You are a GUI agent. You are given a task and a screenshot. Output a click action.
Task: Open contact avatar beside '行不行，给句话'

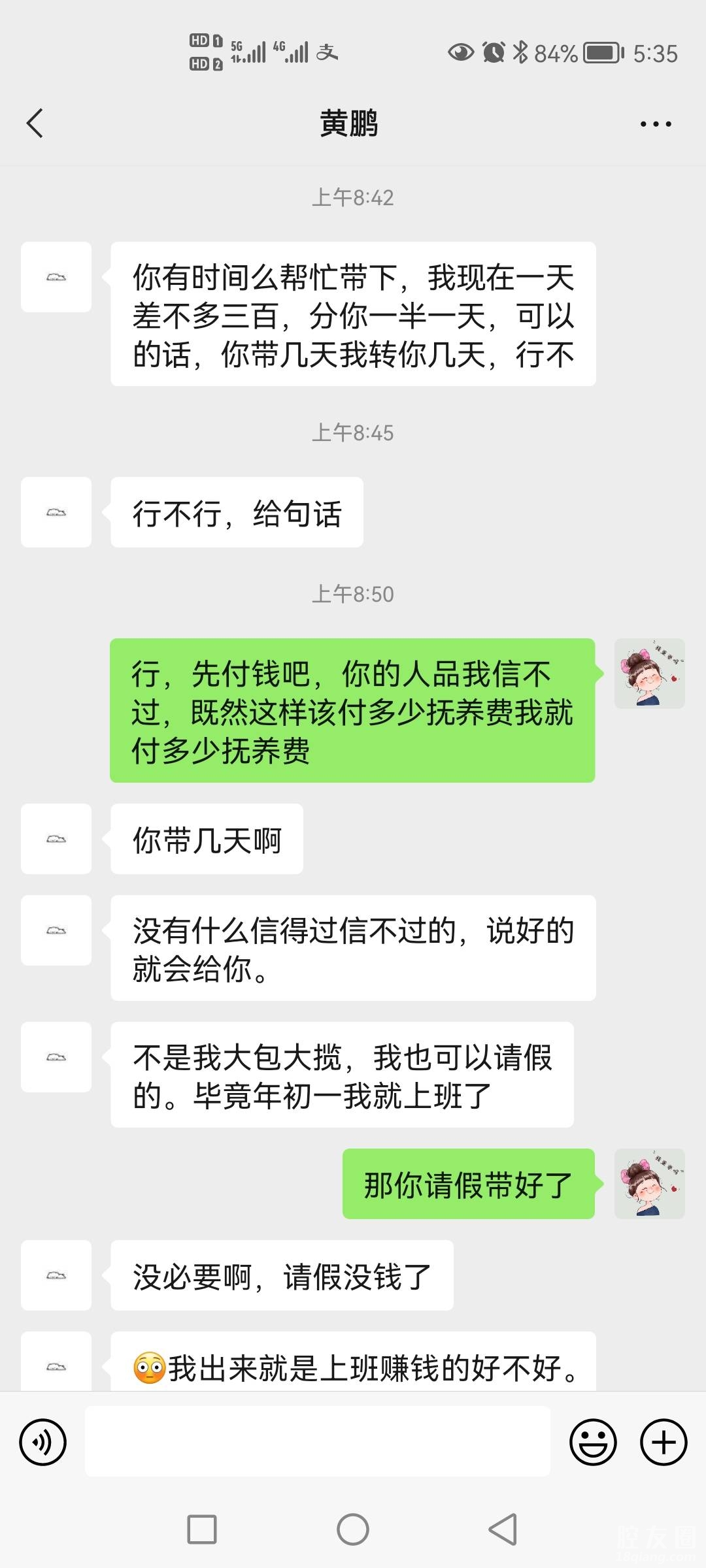pos(56,512)
